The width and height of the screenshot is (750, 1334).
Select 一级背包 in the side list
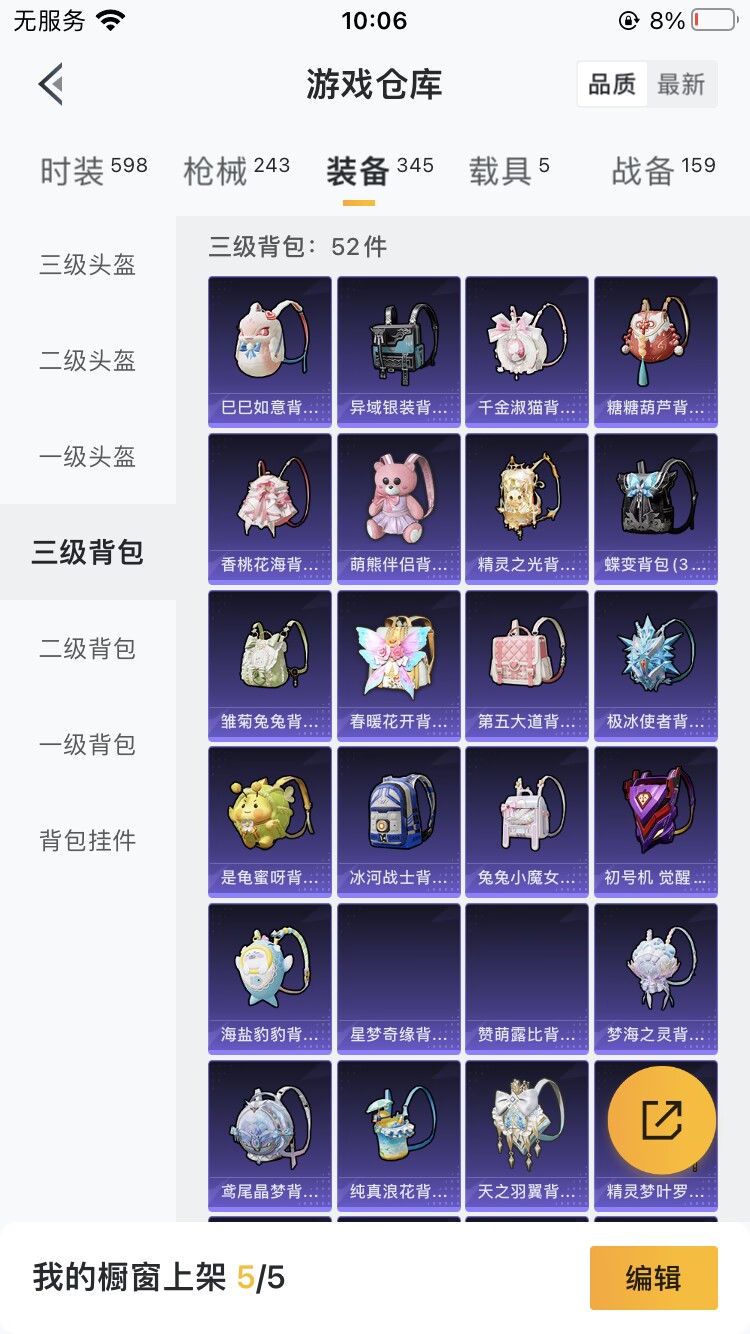tap(88, 745)
